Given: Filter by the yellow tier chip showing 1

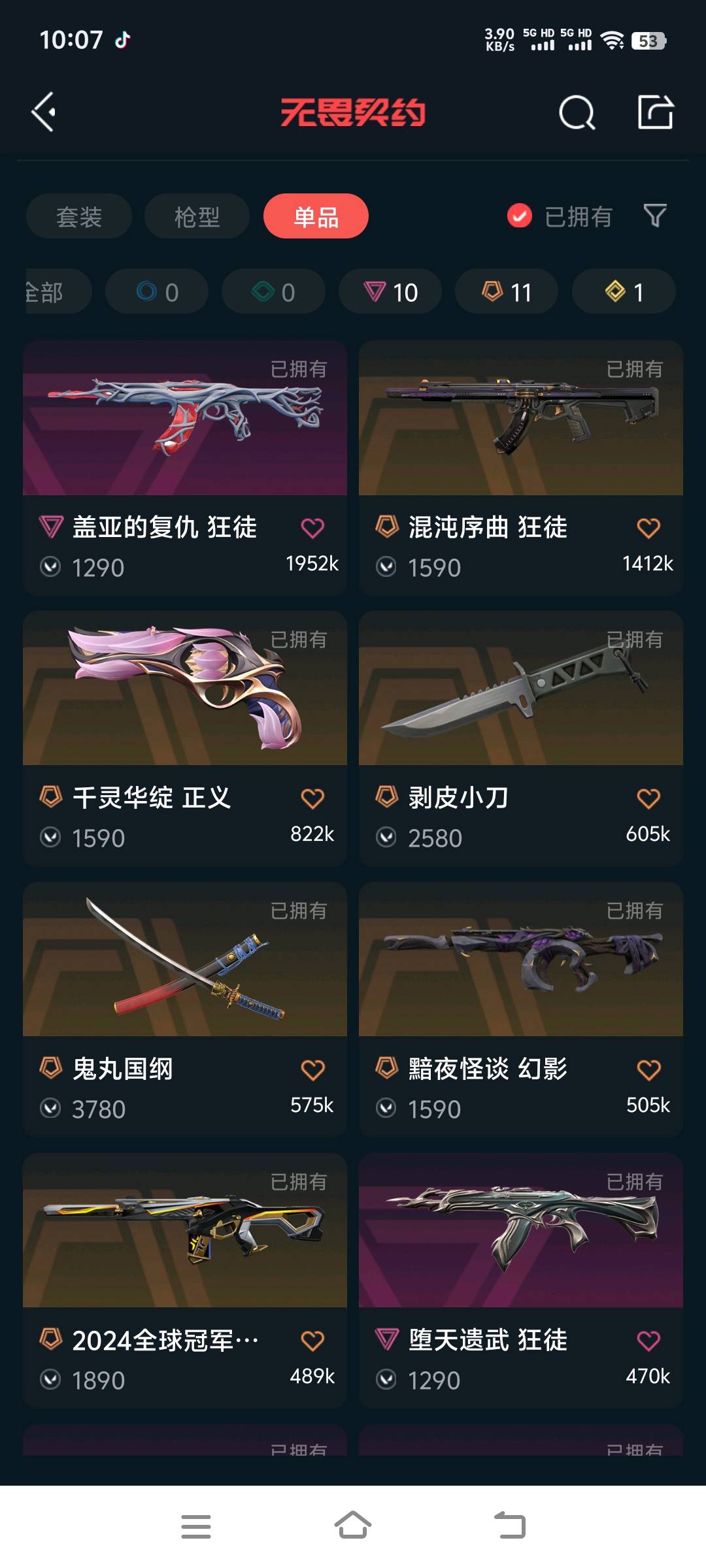Looking at the screenshot, I should [x=624, y=291].
